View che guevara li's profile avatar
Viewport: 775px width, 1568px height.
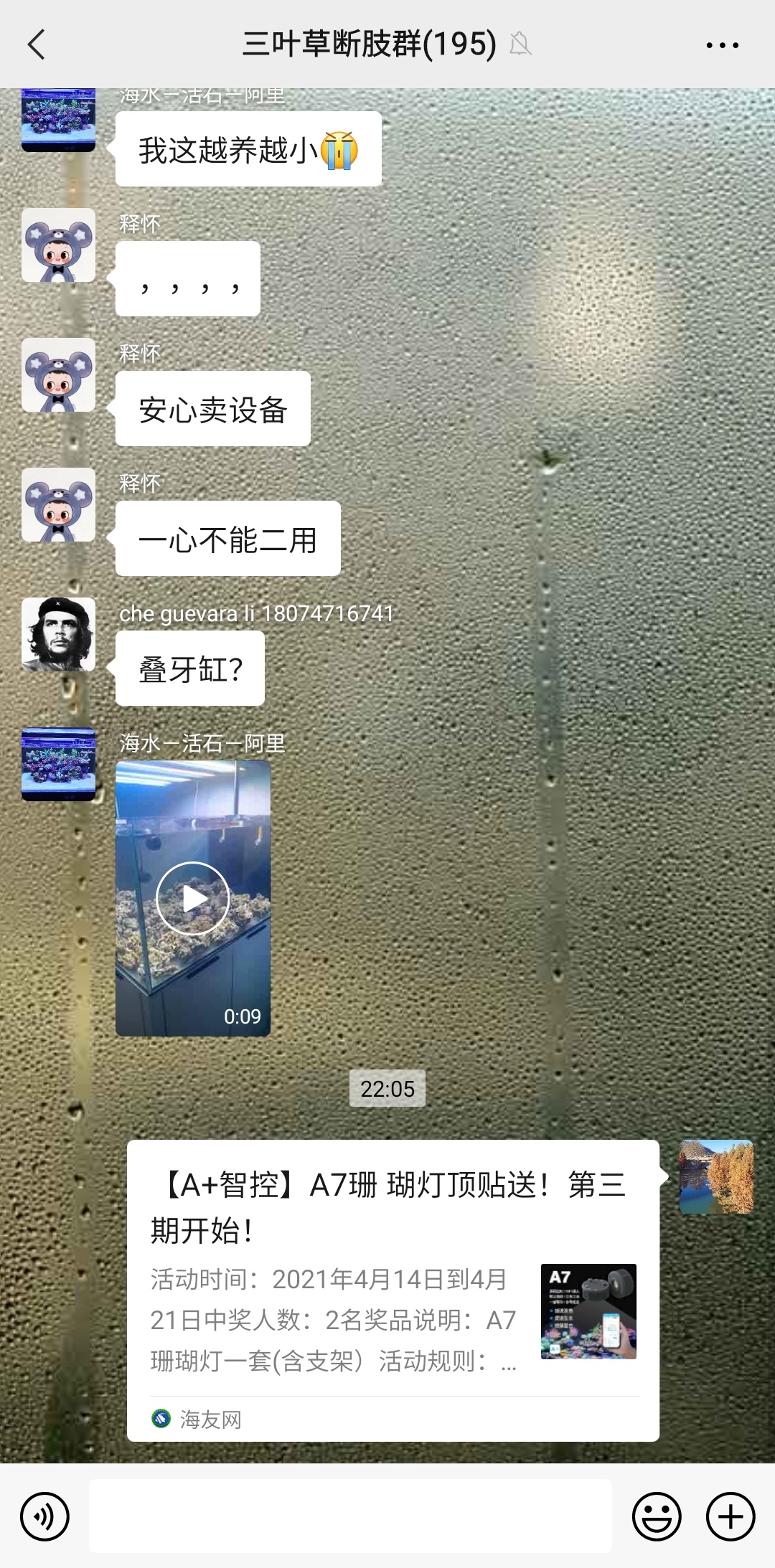coord(58,634)
